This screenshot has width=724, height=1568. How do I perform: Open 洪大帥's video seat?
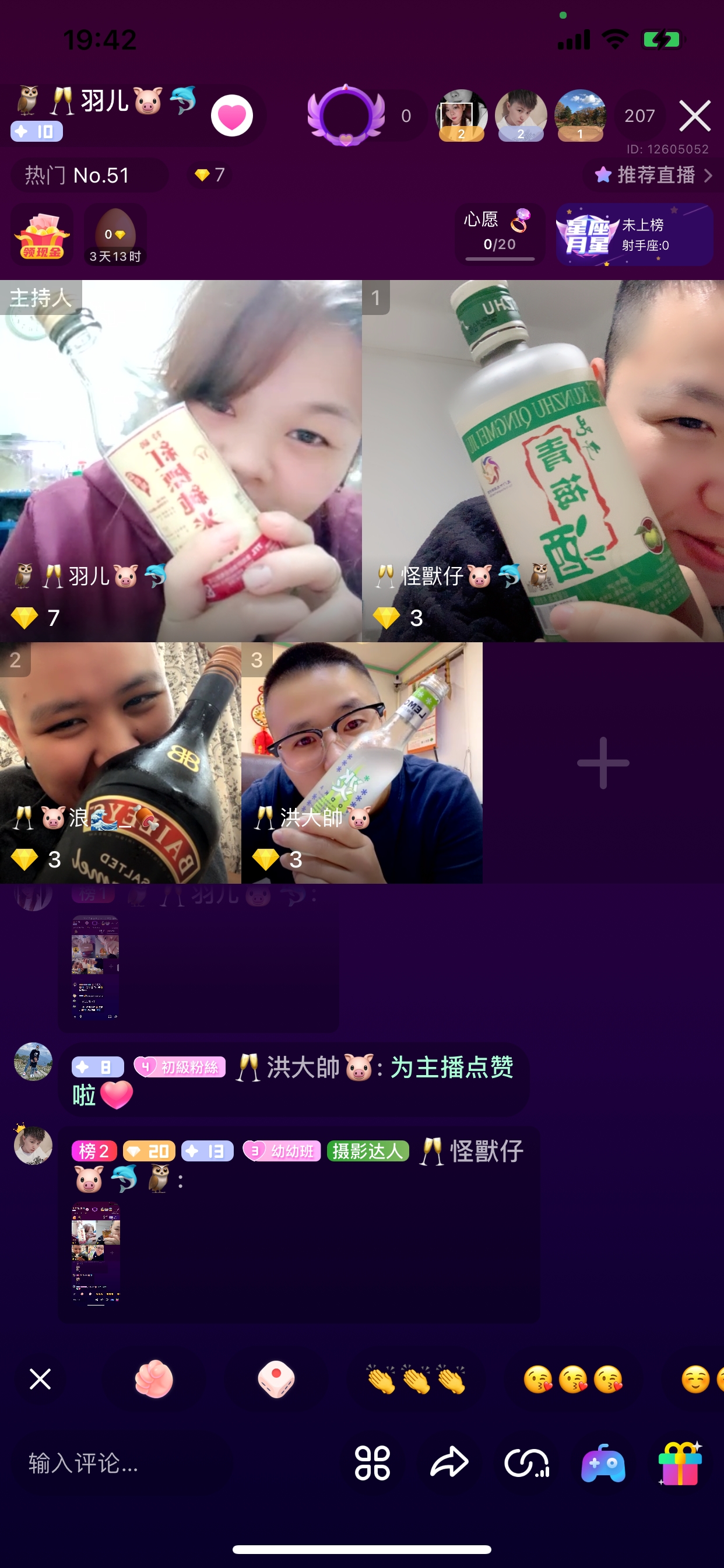pos(361,762)
